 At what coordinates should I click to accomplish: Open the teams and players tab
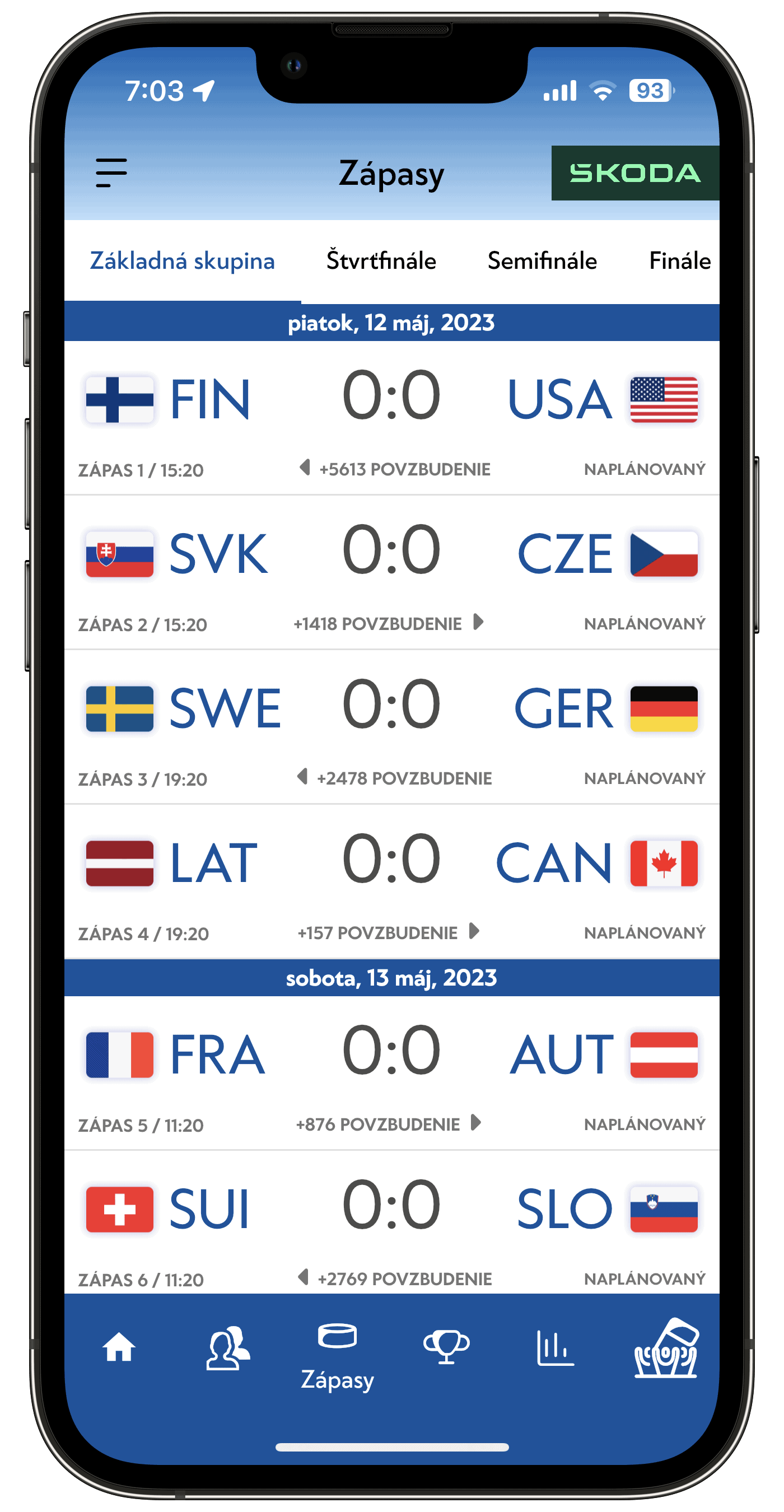[228, 1348]
